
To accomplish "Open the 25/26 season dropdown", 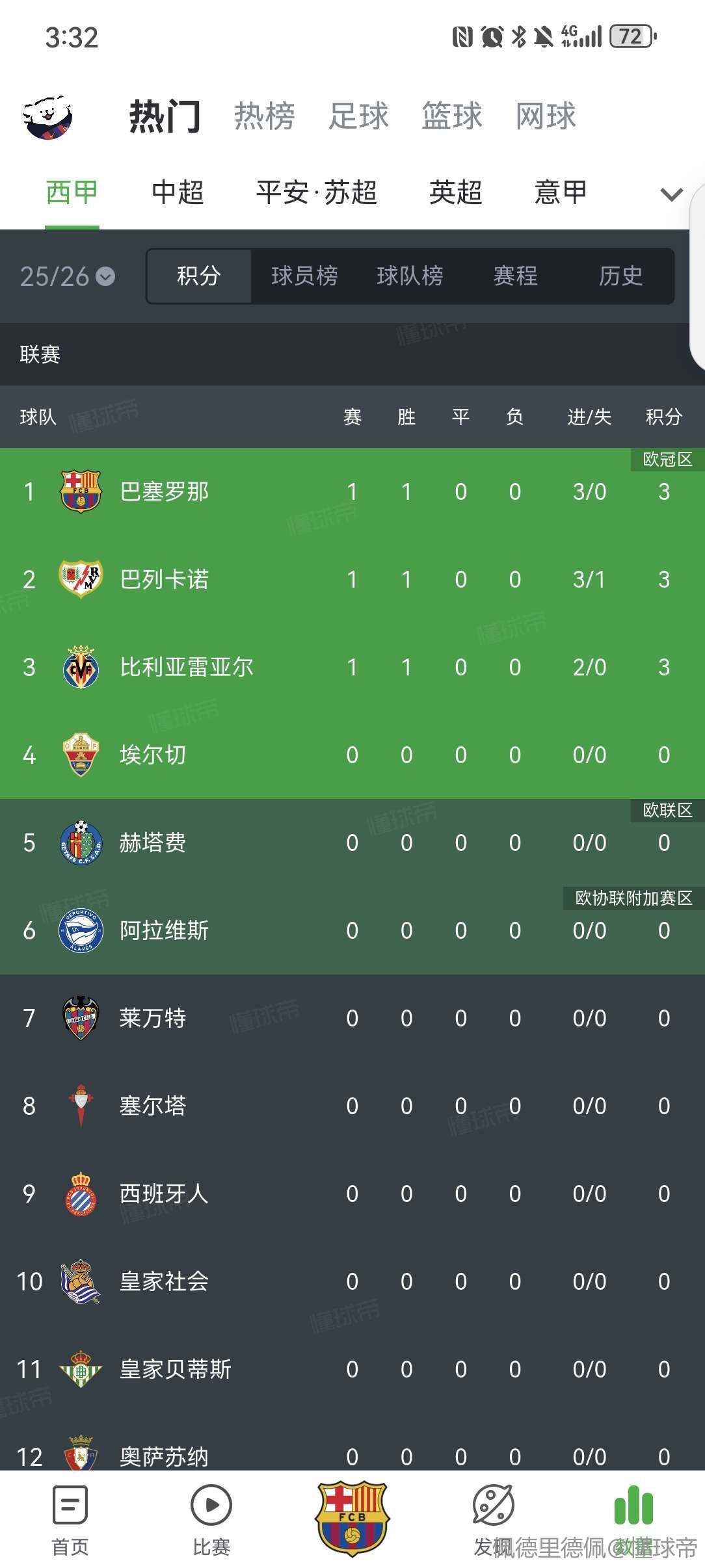I will point(68,276).
